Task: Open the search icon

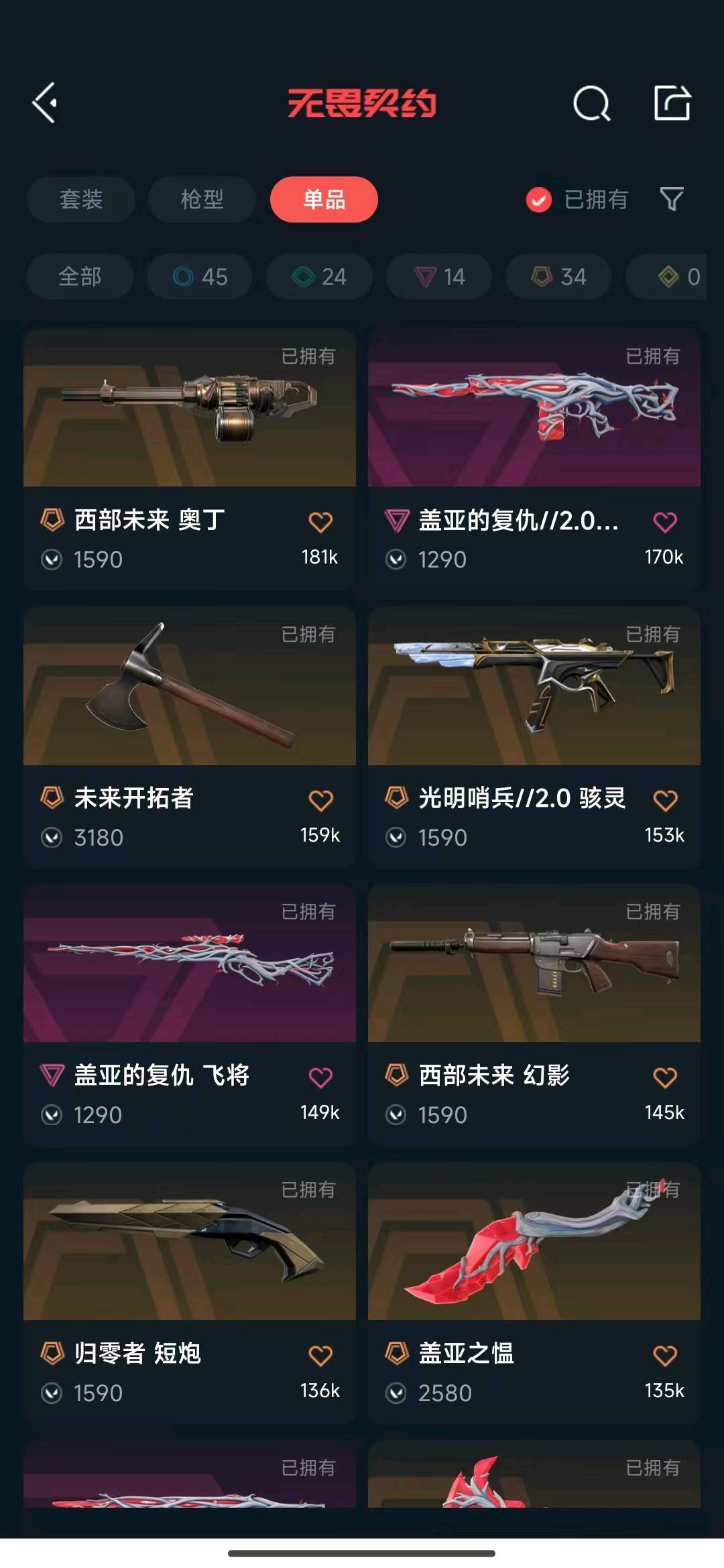Action: tap(591, 104)
